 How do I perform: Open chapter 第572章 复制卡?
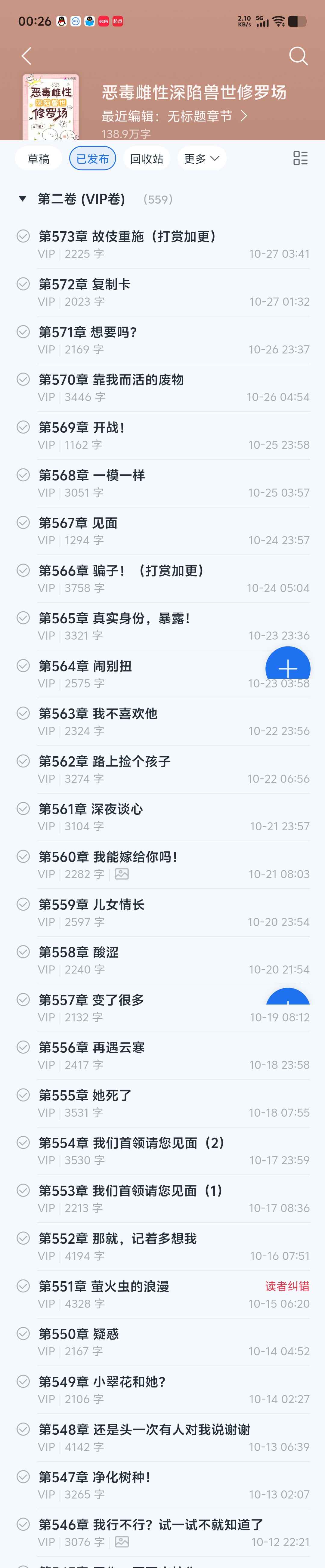click(85, 284)
